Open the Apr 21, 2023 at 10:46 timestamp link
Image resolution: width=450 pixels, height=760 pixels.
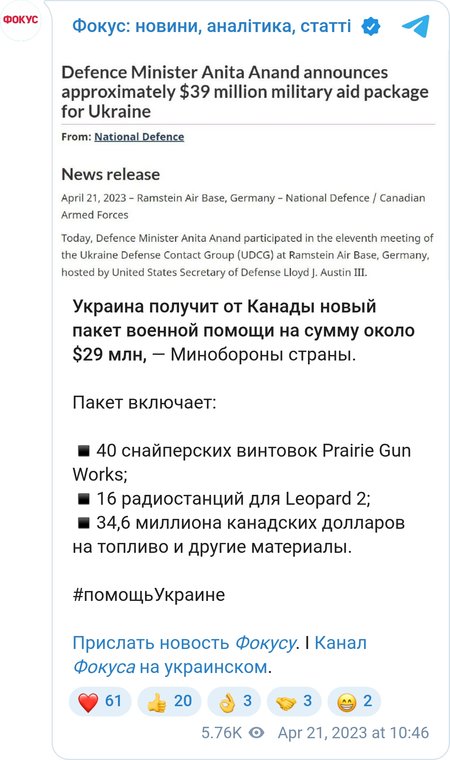(x=353, y=733)
